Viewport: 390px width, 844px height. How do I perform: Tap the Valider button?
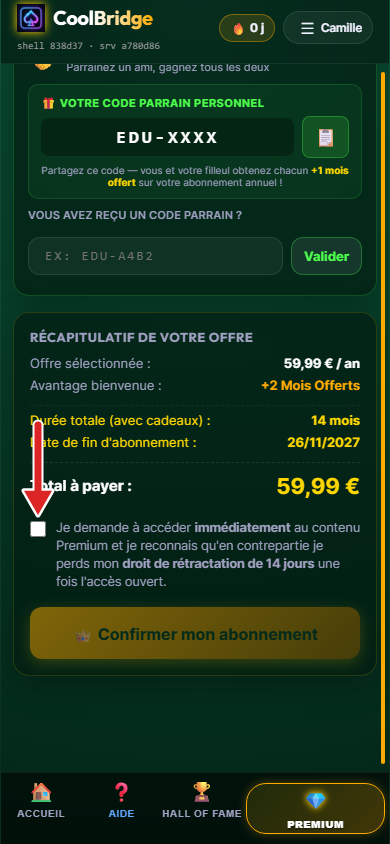click(x=327, y=256)
